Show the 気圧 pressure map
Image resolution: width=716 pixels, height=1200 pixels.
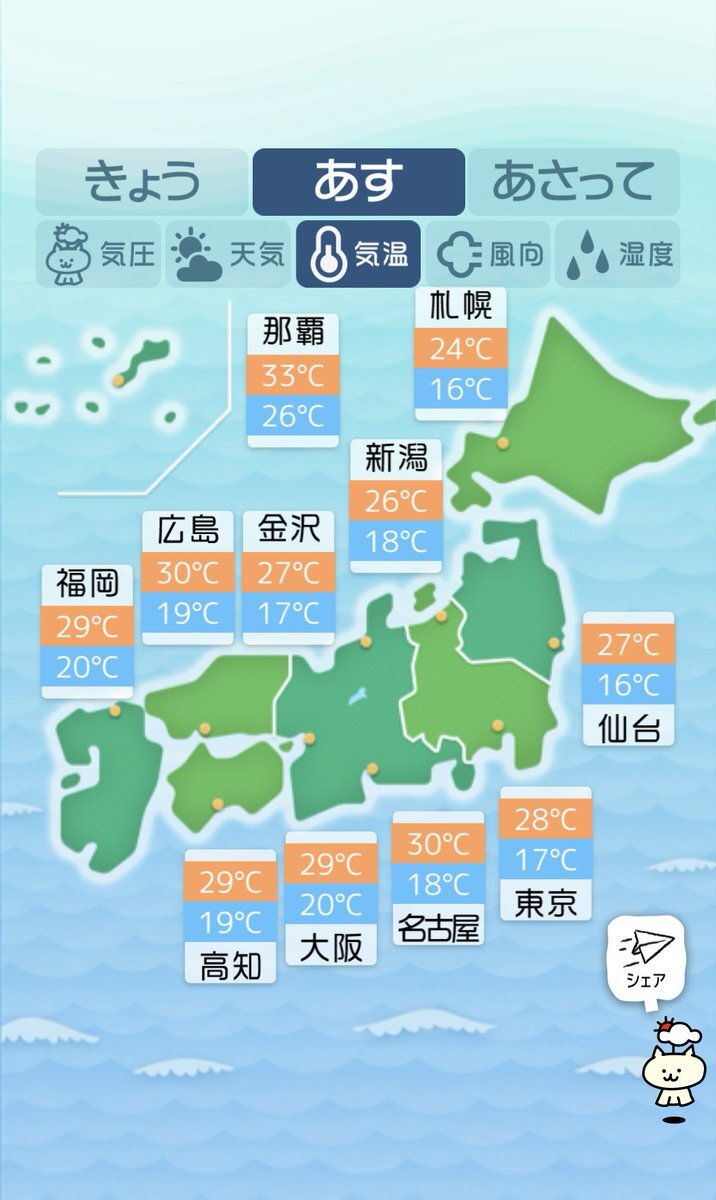(x=98, y=254)
